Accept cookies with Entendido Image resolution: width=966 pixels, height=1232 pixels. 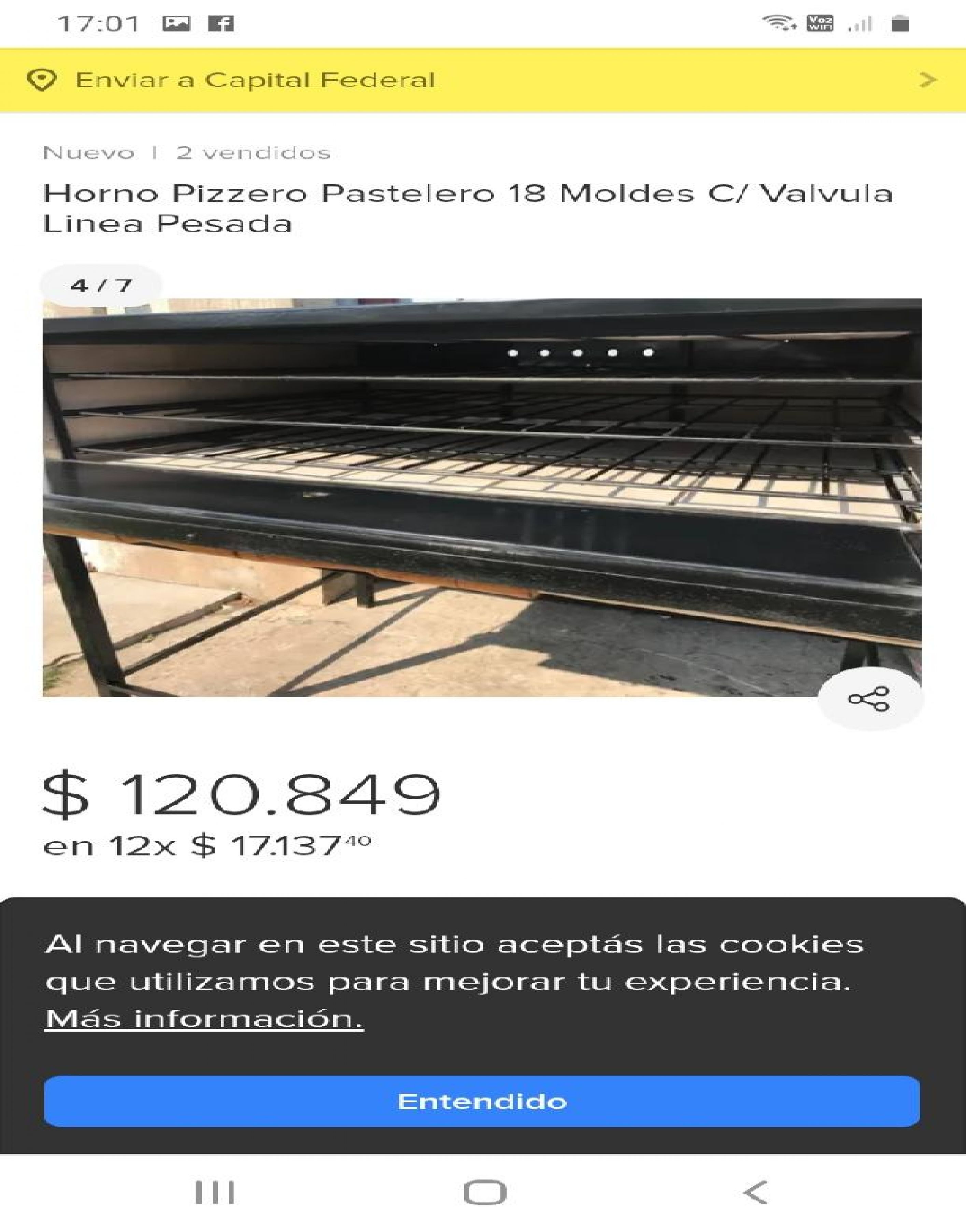tap(482, 1101)
